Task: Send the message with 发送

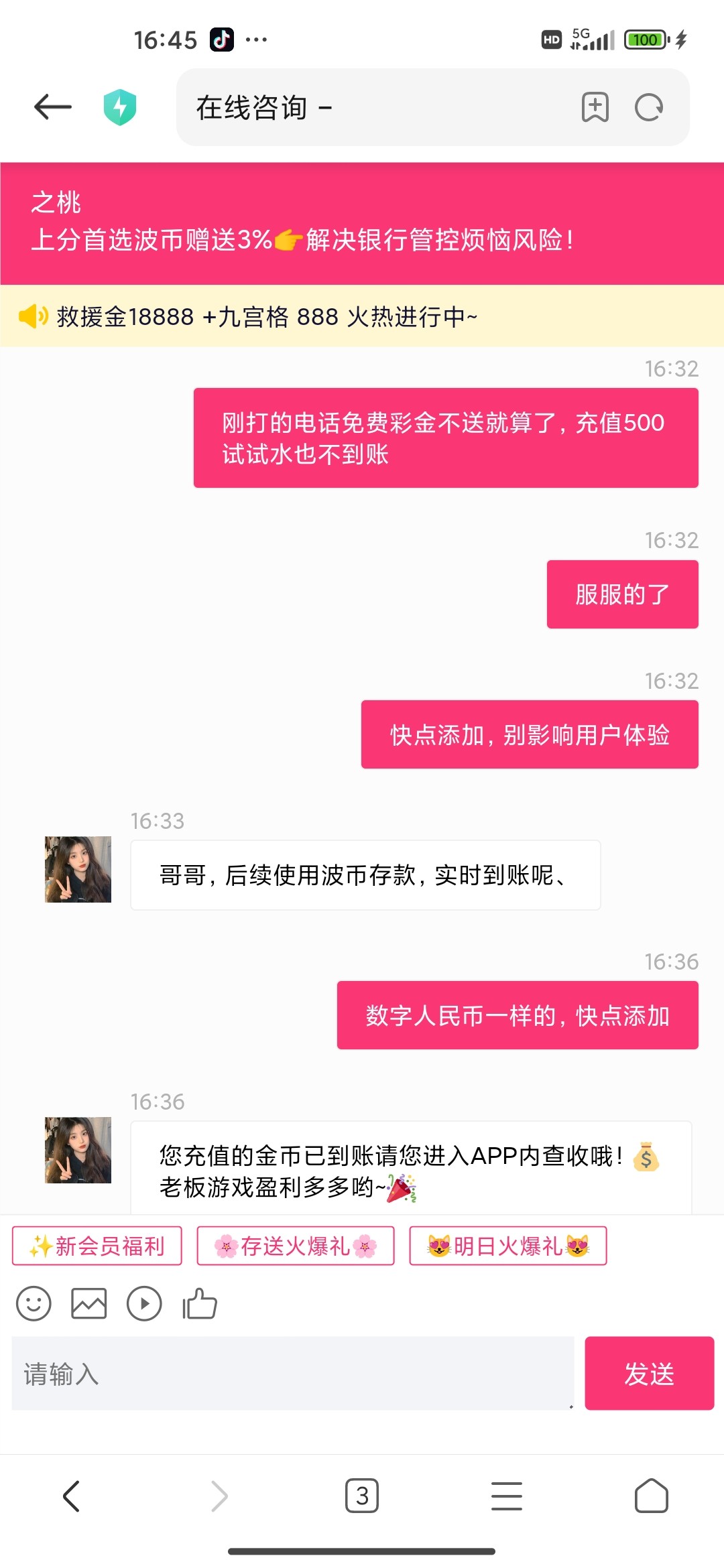Action: point(649,1374)
